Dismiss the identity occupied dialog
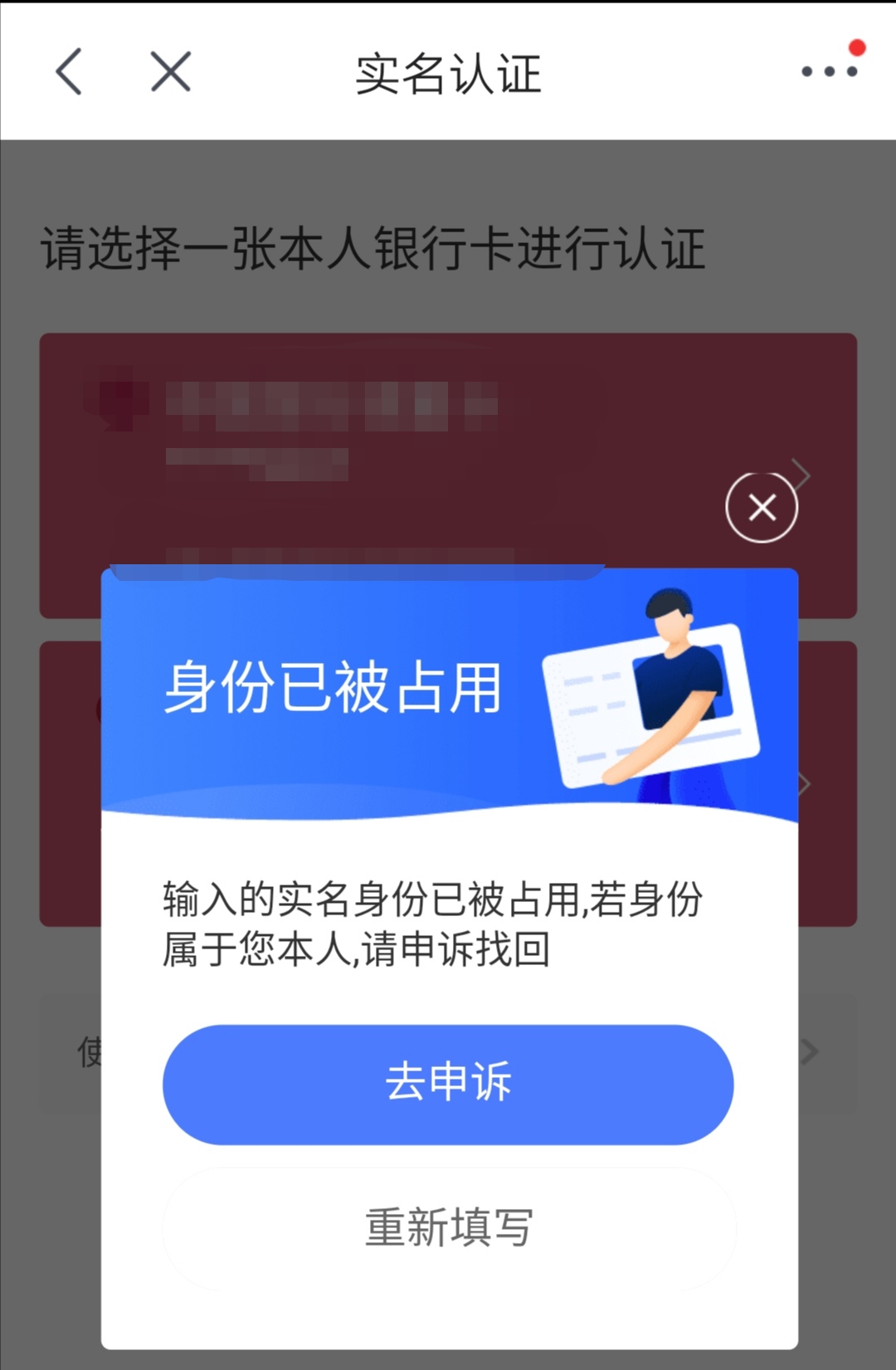 pyautogui.click(x=762, y=507)
